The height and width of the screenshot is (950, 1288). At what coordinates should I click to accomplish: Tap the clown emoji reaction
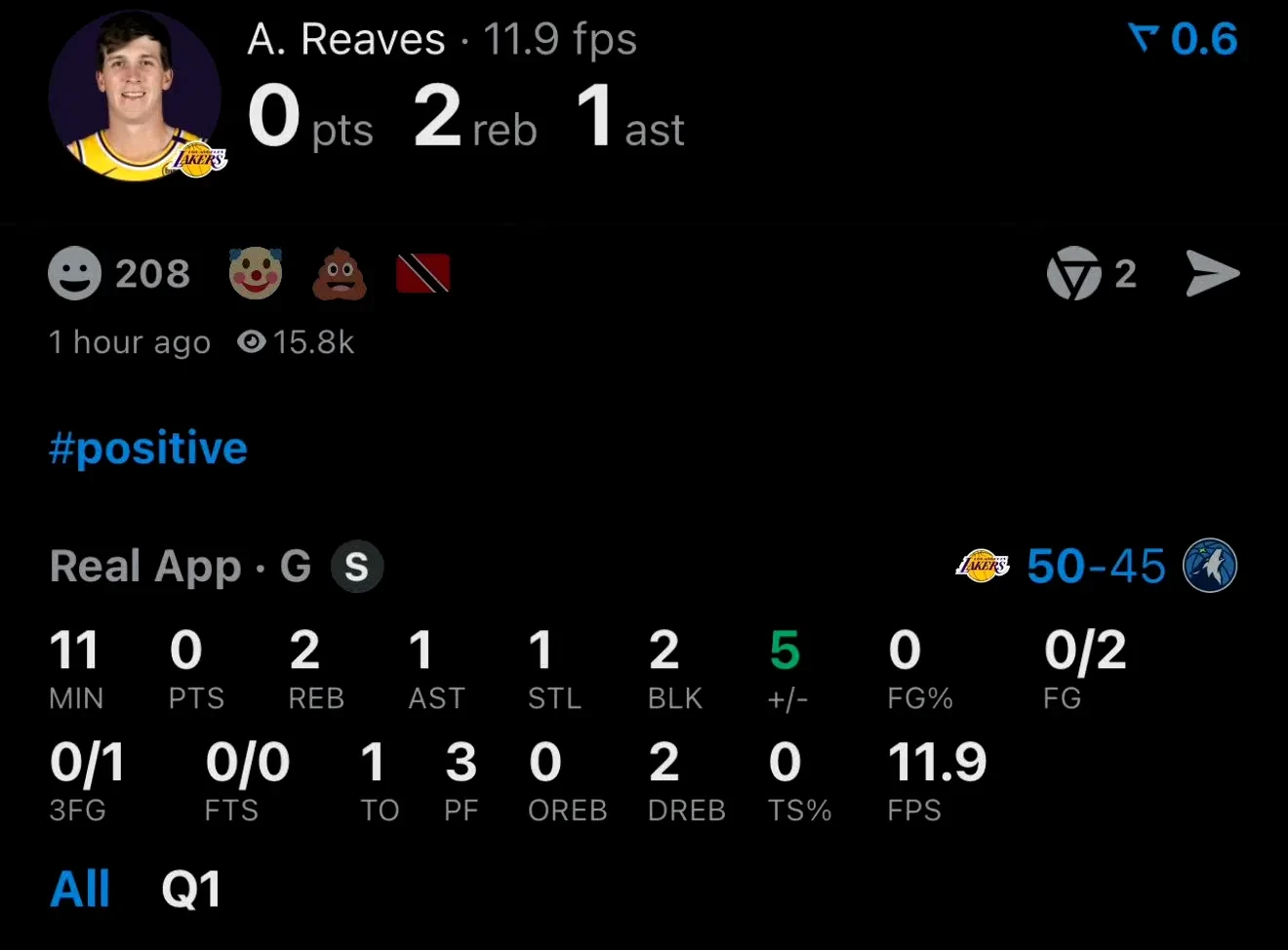(256, 273)
